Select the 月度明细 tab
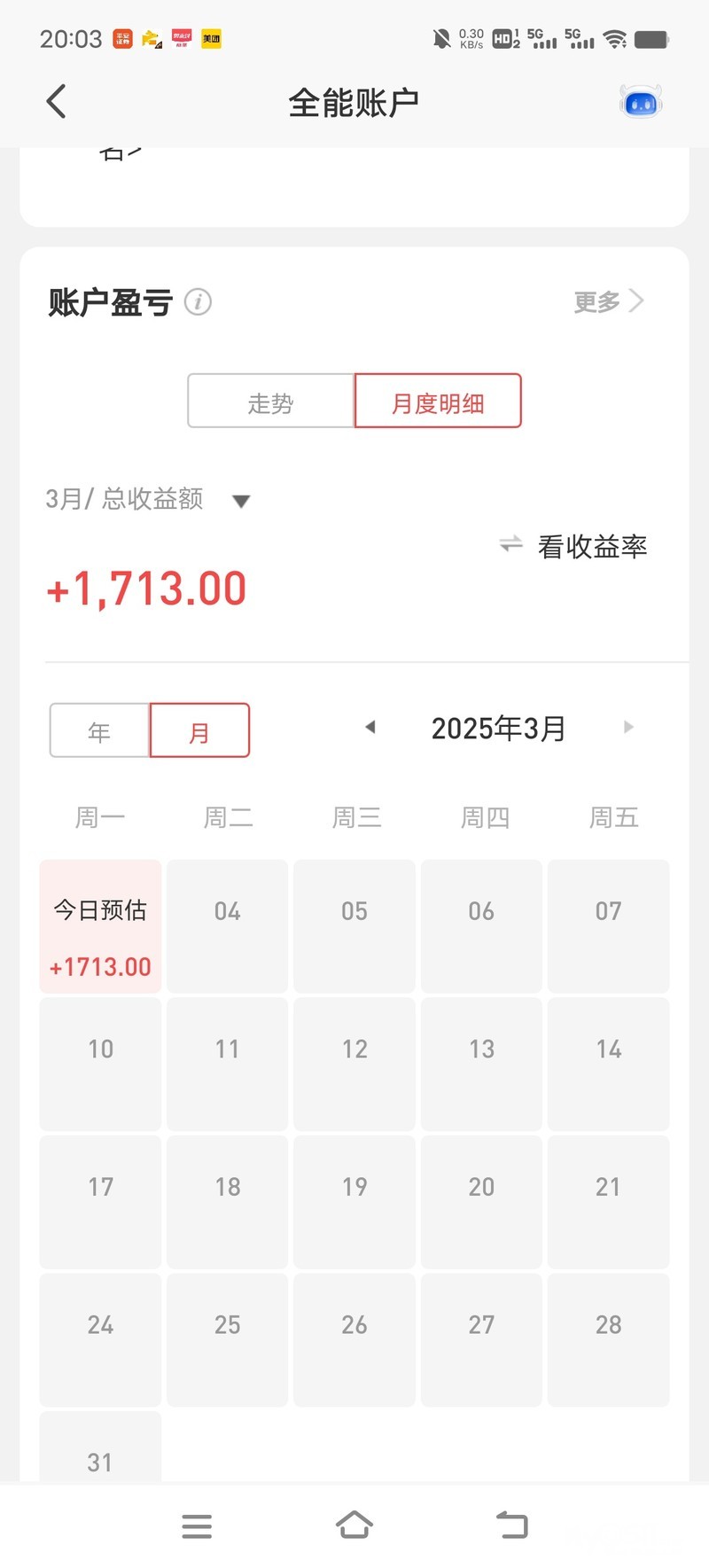The height and width of the screenshot is (1568, 709). pos(438,402)
